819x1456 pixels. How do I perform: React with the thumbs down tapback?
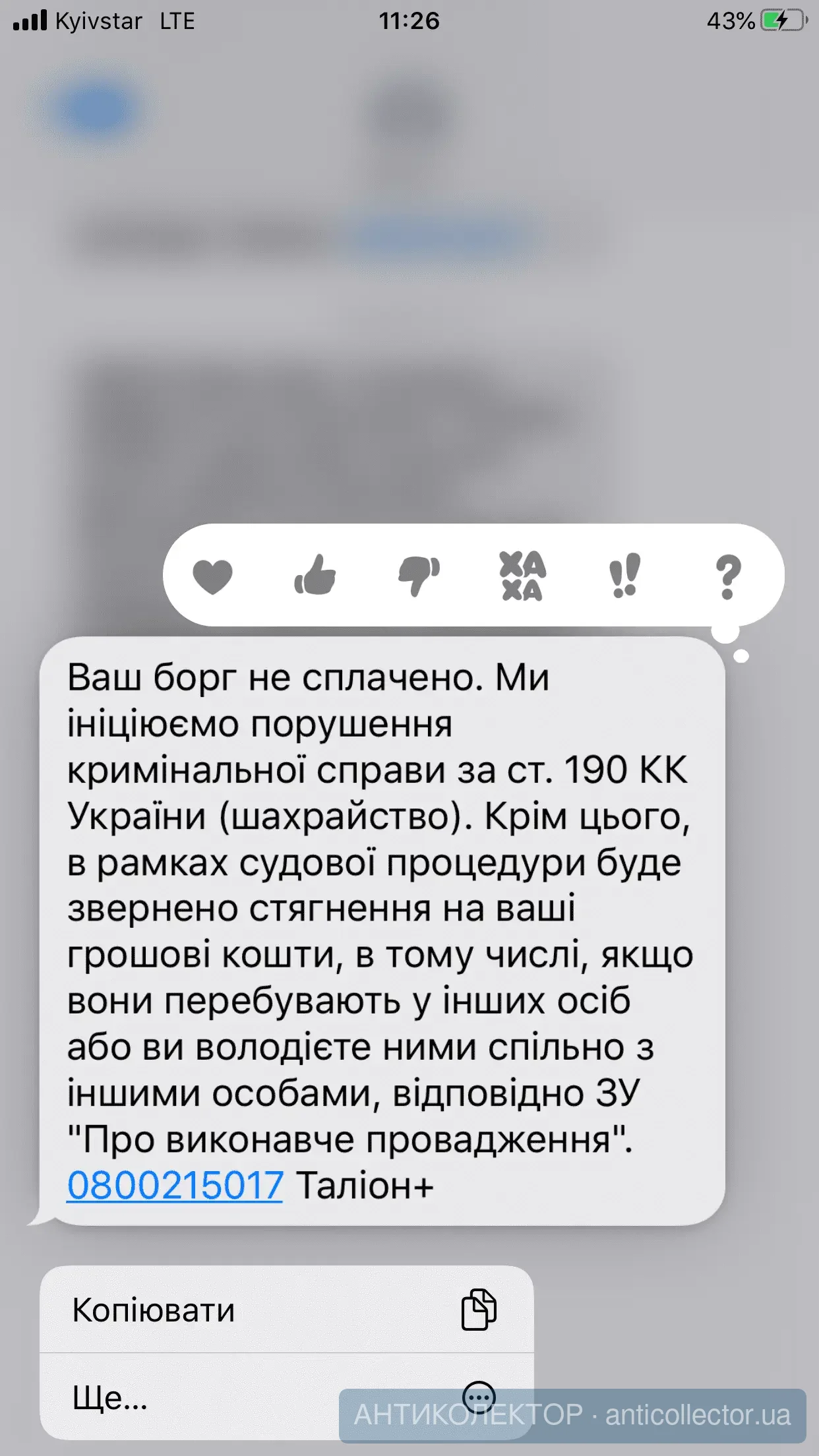419,576
